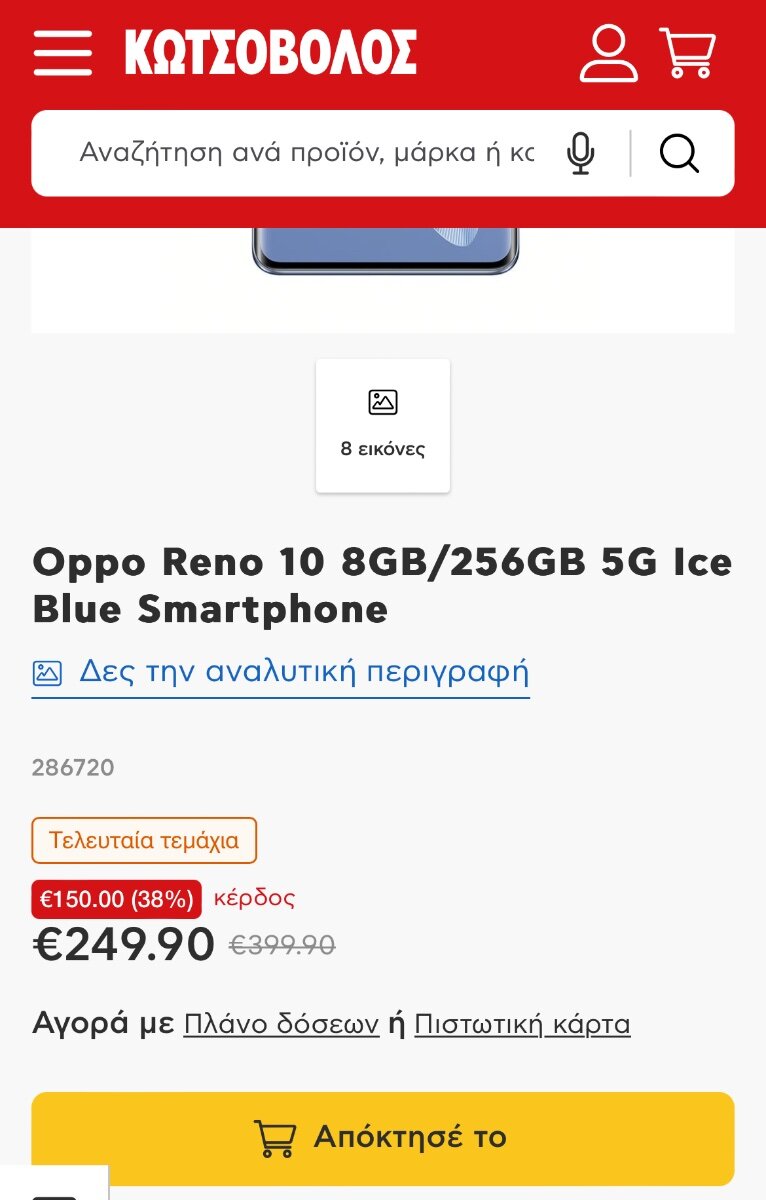Screen dimensions: 766x1200
Task: Start voice search with the microphone
Action: tap(580, 153)
